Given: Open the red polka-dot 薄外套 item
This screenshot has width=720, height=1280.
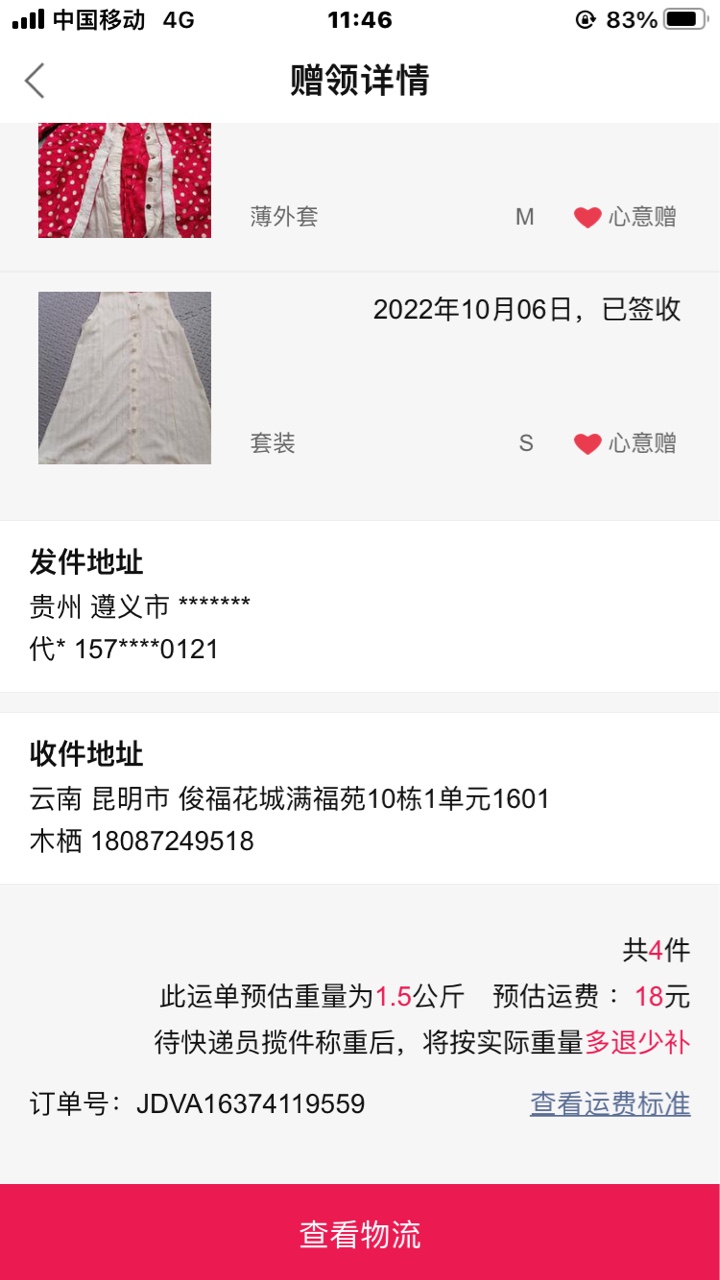Looking at the screenshot, I should [x=125, y=181].
